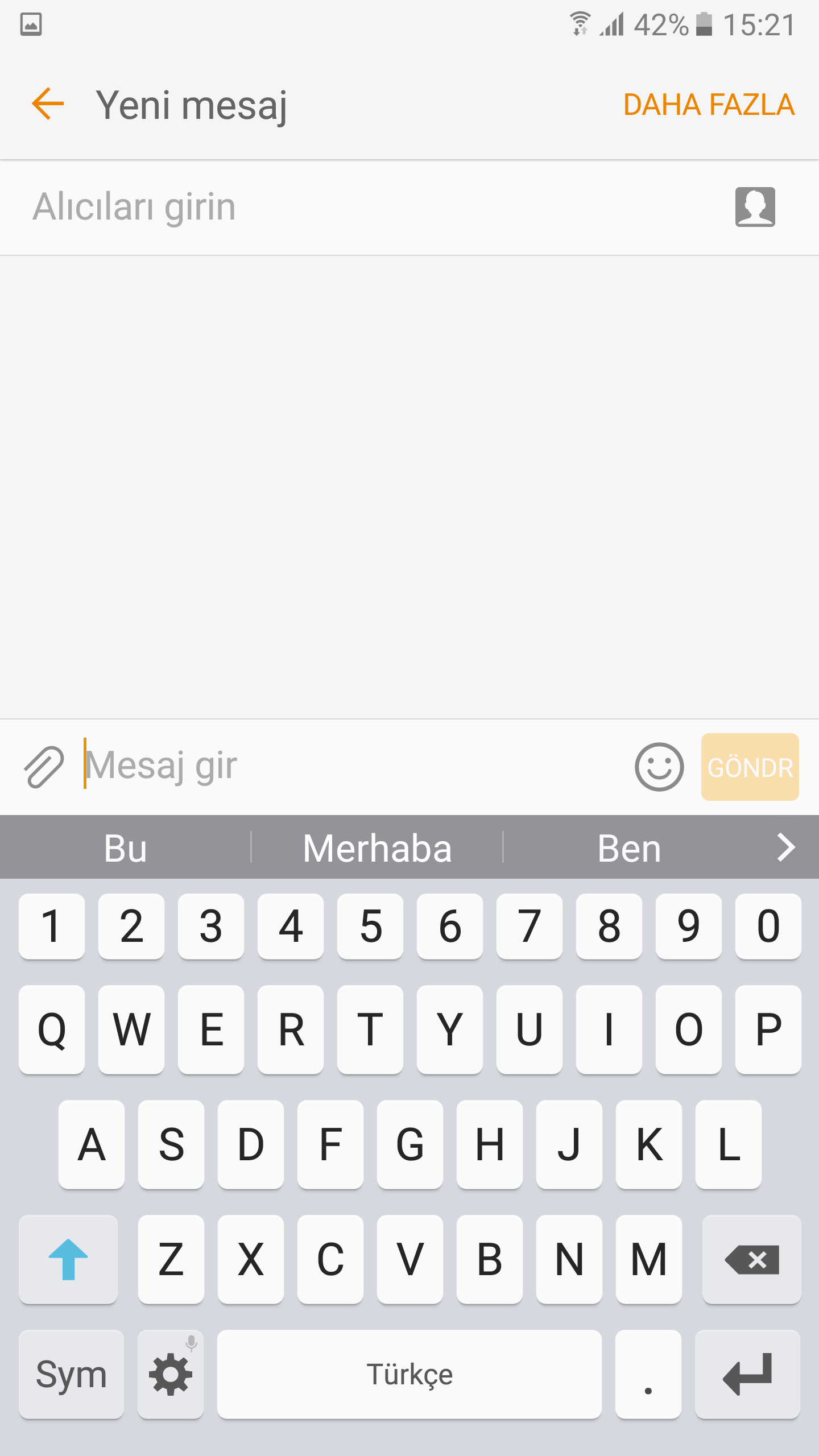Hit the backspace key
The height and width of the screenshot is (1456, 819).
point(751,1259)
